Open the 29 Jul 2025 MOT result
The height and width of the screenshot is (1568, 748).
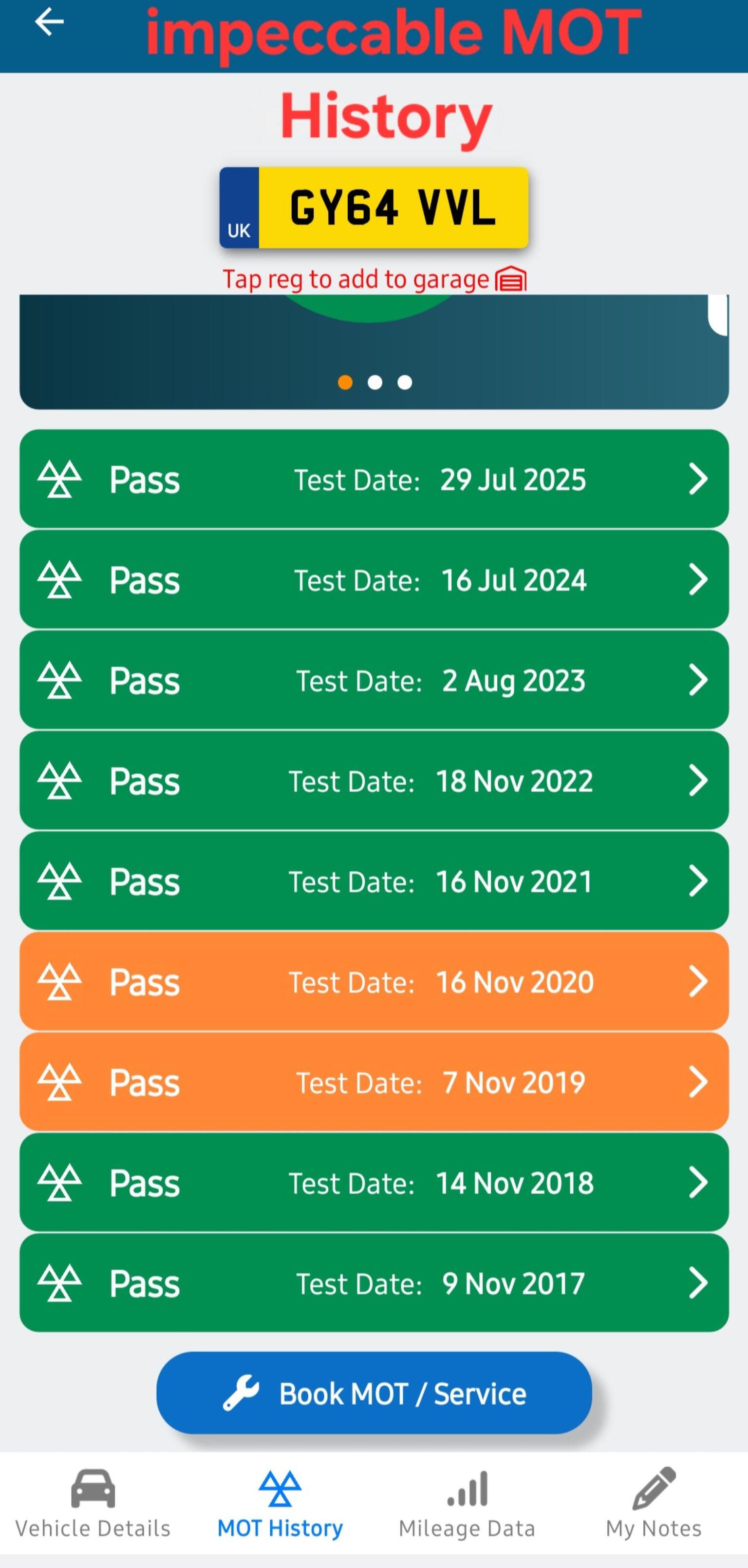click(x=374, y=479)
